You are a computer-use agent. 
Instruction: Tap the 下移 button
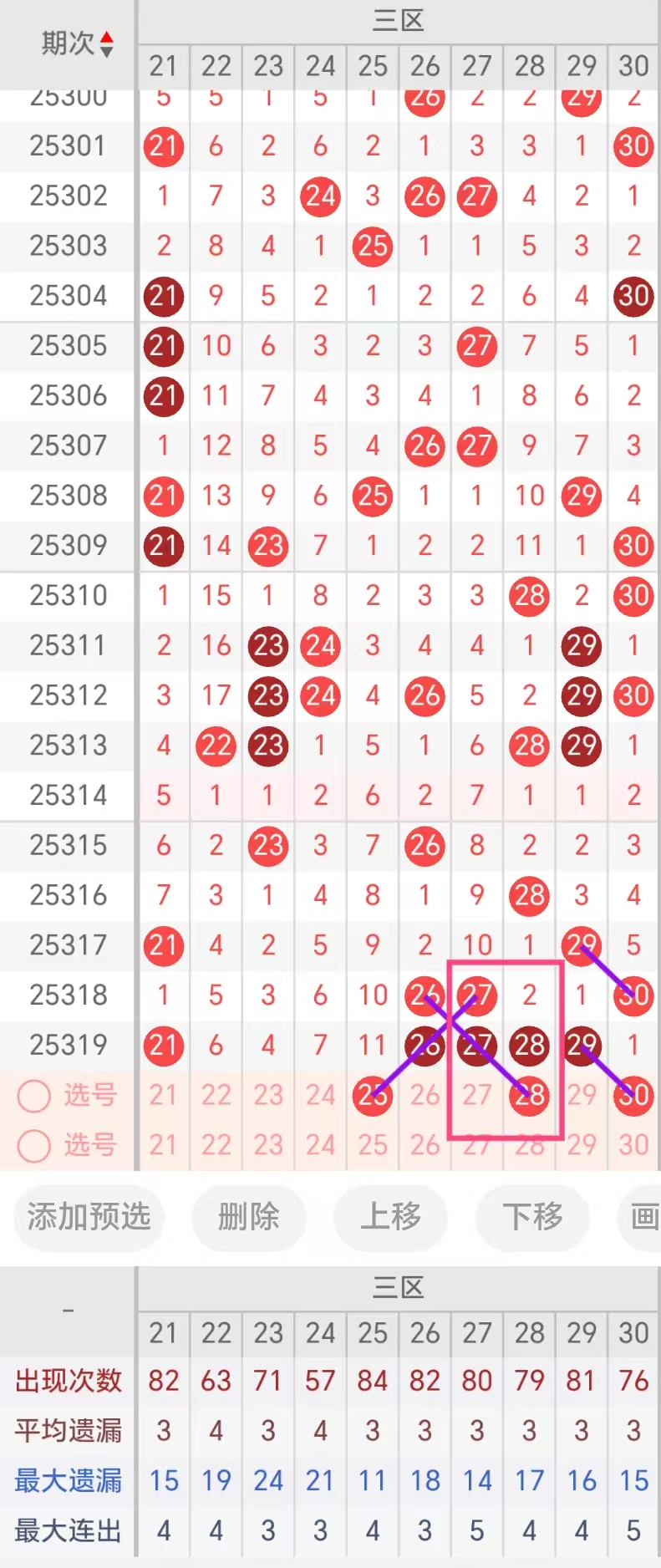531,1217
